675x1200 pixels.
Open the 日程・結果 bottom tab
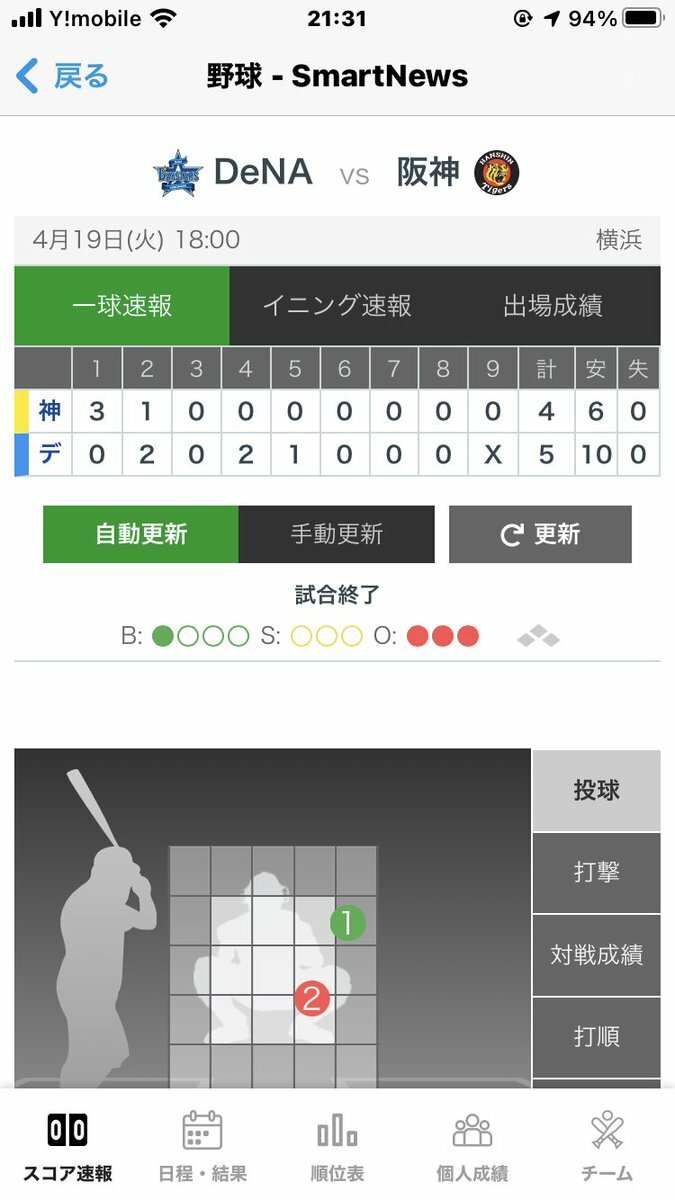(x=202, y=1146)
